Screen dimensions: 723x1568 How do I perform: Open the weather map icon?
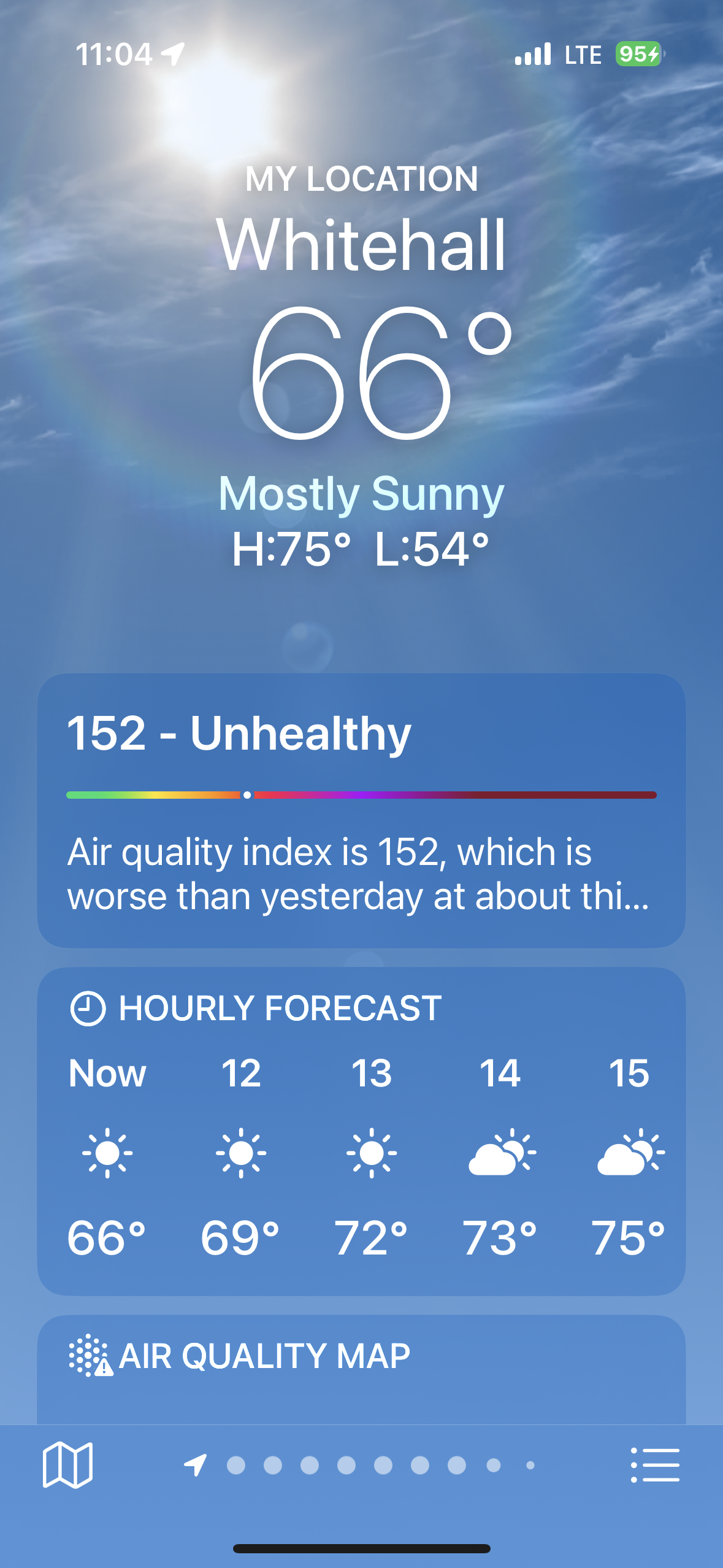click(67, 1465)
